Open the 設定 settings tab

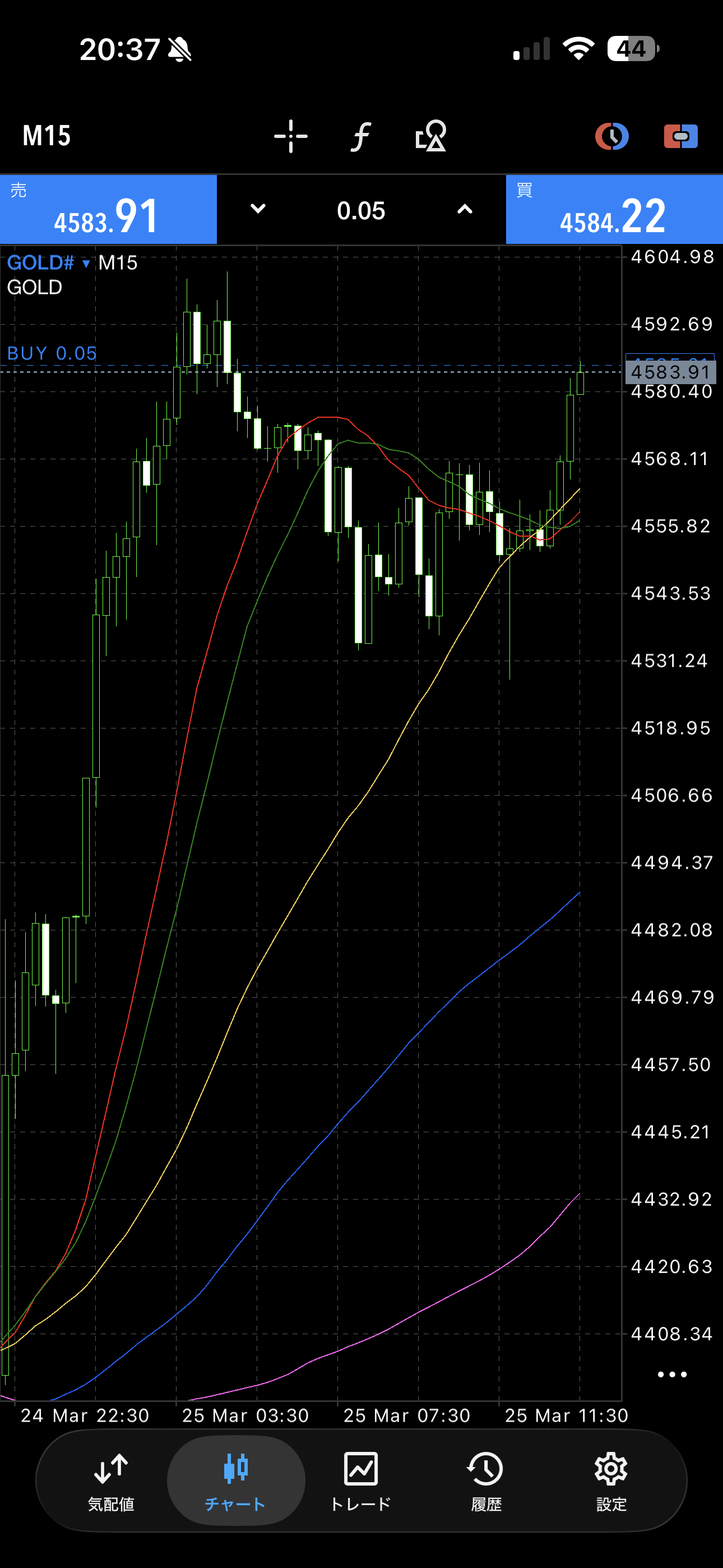[x=611, y=1481]
